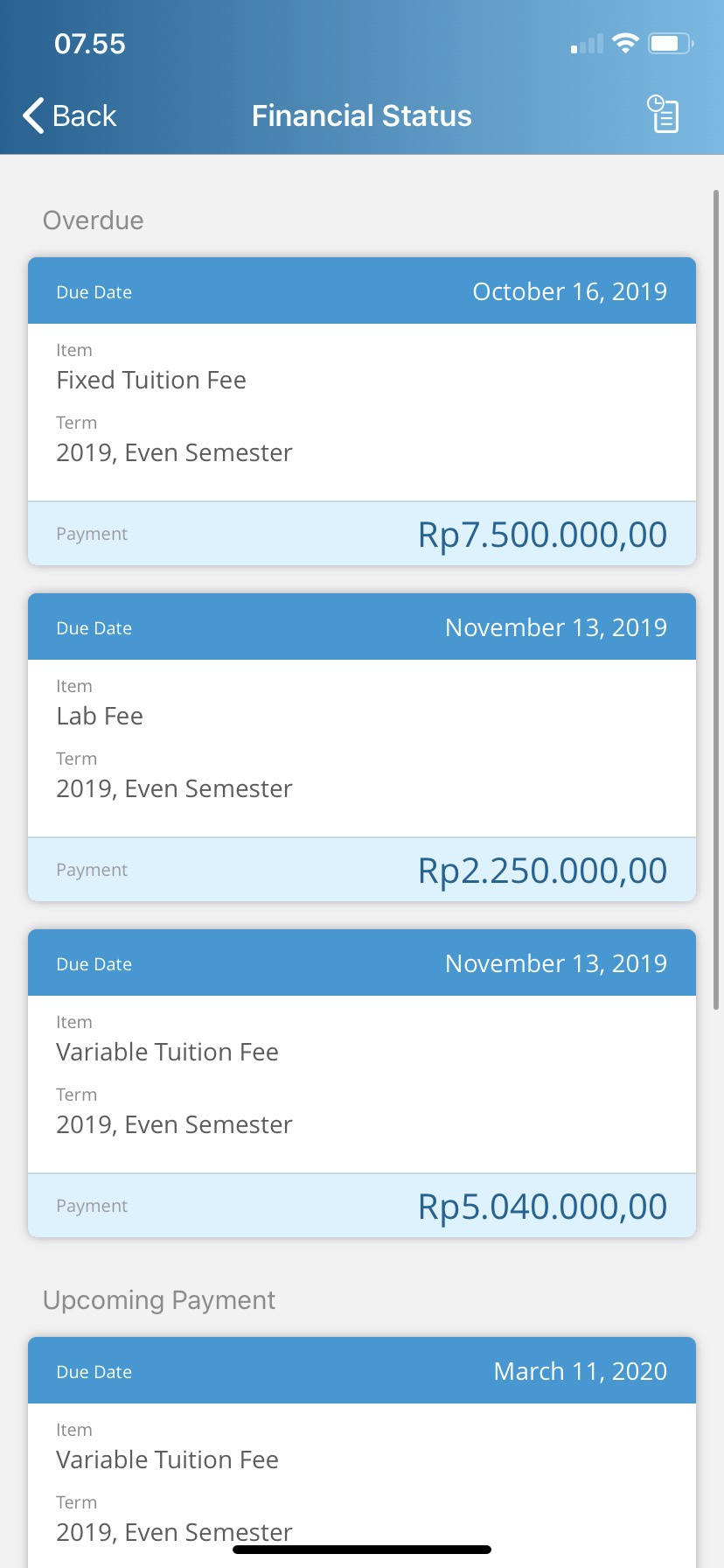Open the payment history icon
Image resolution: width=724 pixels, height=1568 pixels.
pos(663,115)
